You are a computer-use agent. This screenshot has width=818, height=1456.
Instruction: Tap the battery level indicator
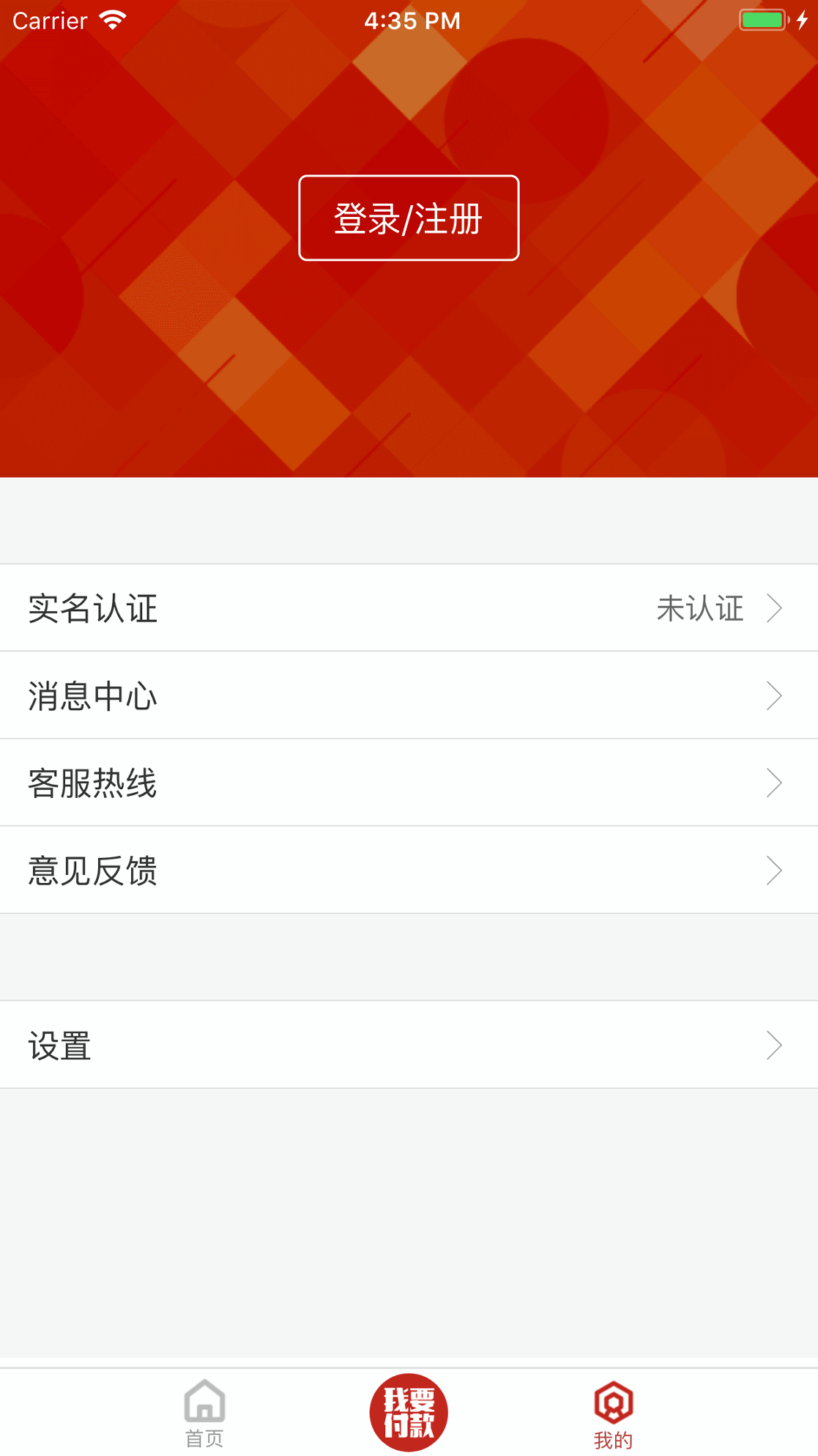coord(760,20)
